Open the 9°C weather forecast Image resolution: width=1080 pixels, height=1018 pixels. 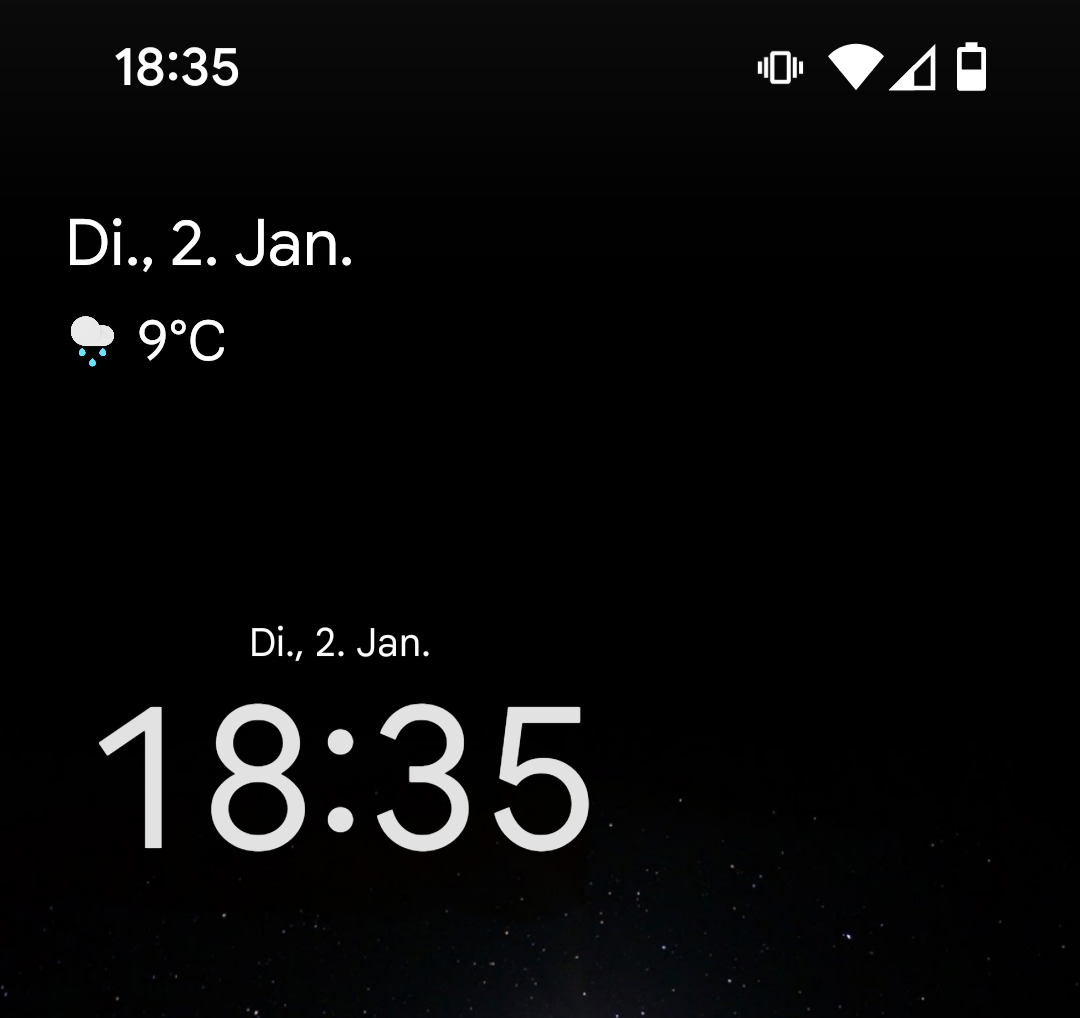pyautogui.click(x=150, y=341)
